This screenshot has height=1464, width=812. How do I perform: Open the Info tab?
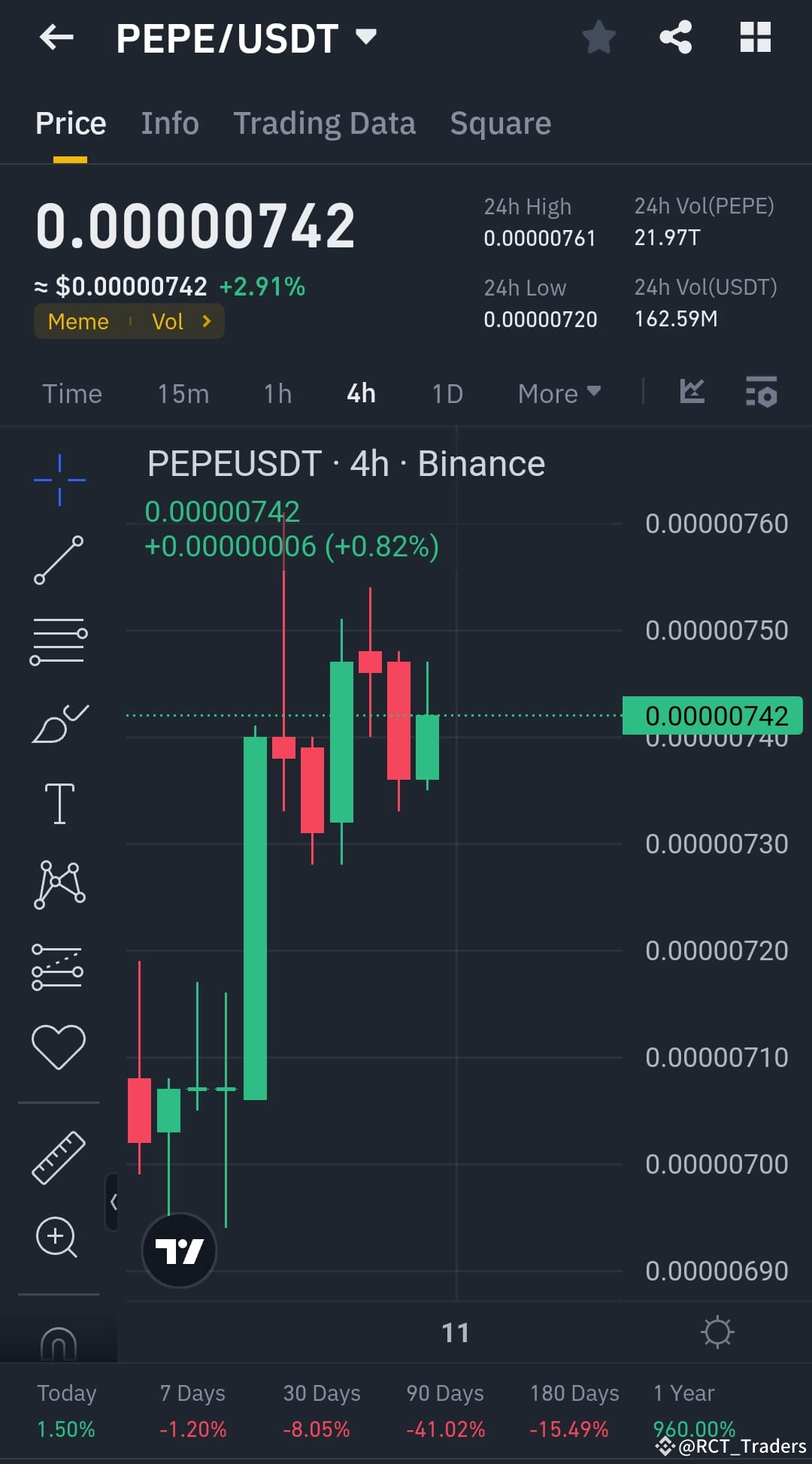(x=169, y=123)
